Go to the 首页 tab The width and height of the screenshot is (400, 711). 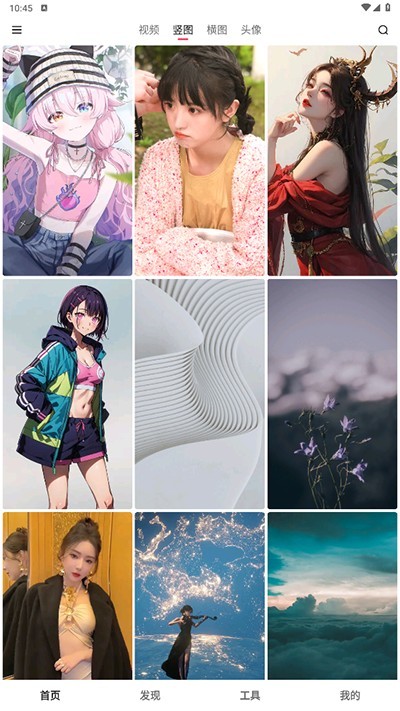50,696
